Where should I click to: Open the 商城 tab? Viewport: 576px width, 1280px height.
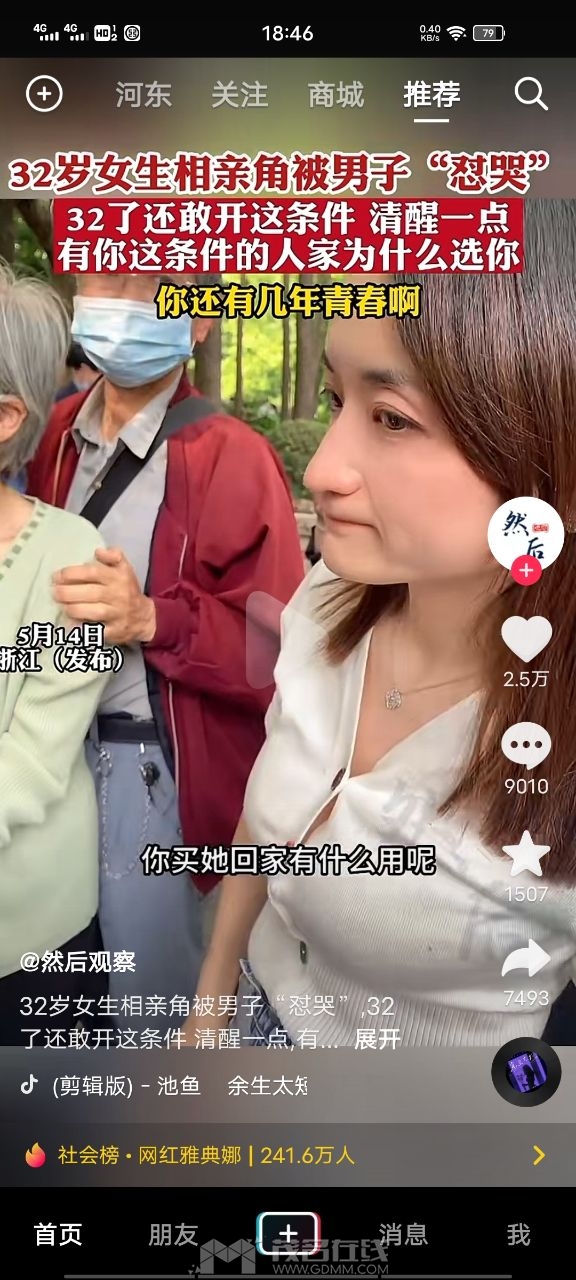coord(336,95)
